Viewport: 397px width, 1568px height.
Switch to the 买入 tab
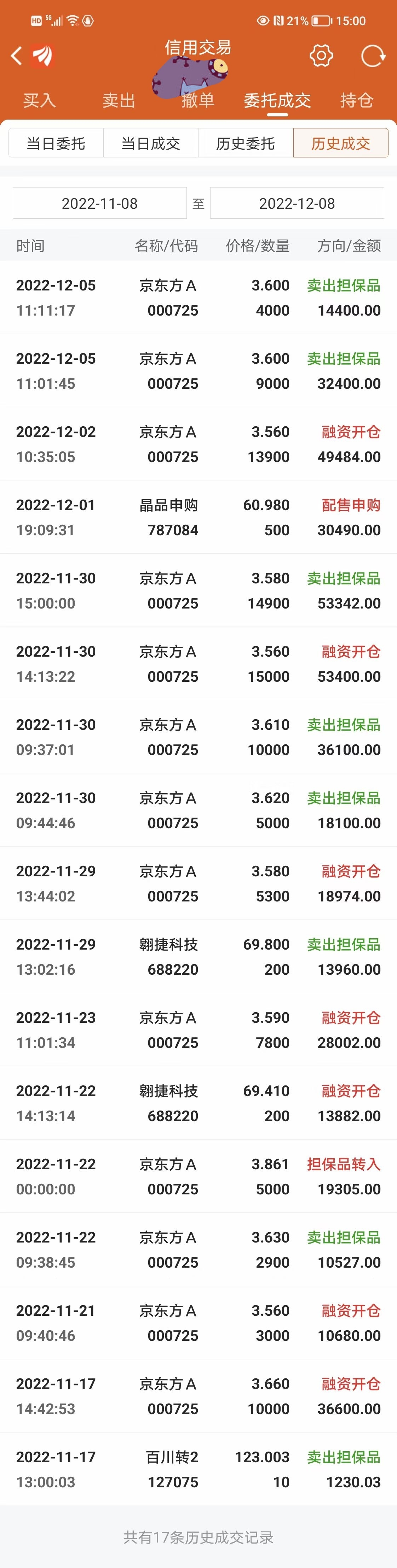[x=40, y=100]
